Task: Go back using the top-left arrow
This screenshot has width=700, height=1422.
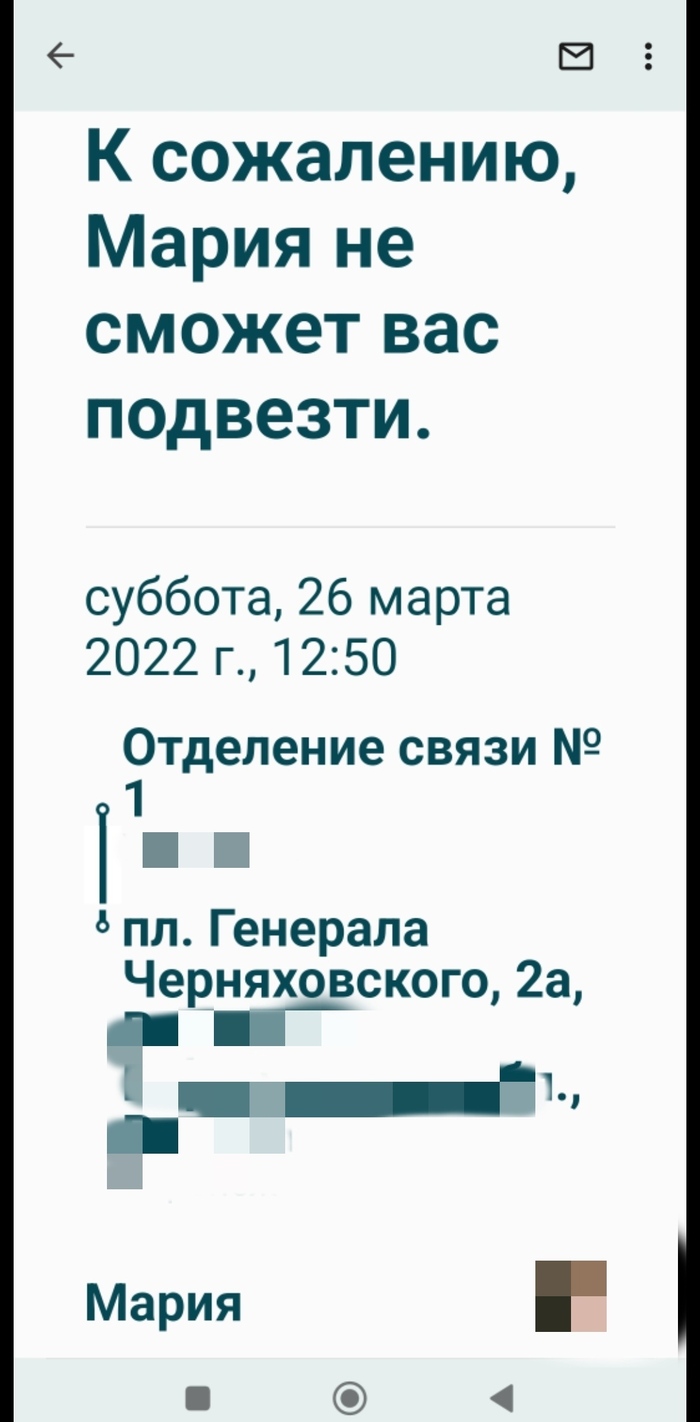Action: 61,58
